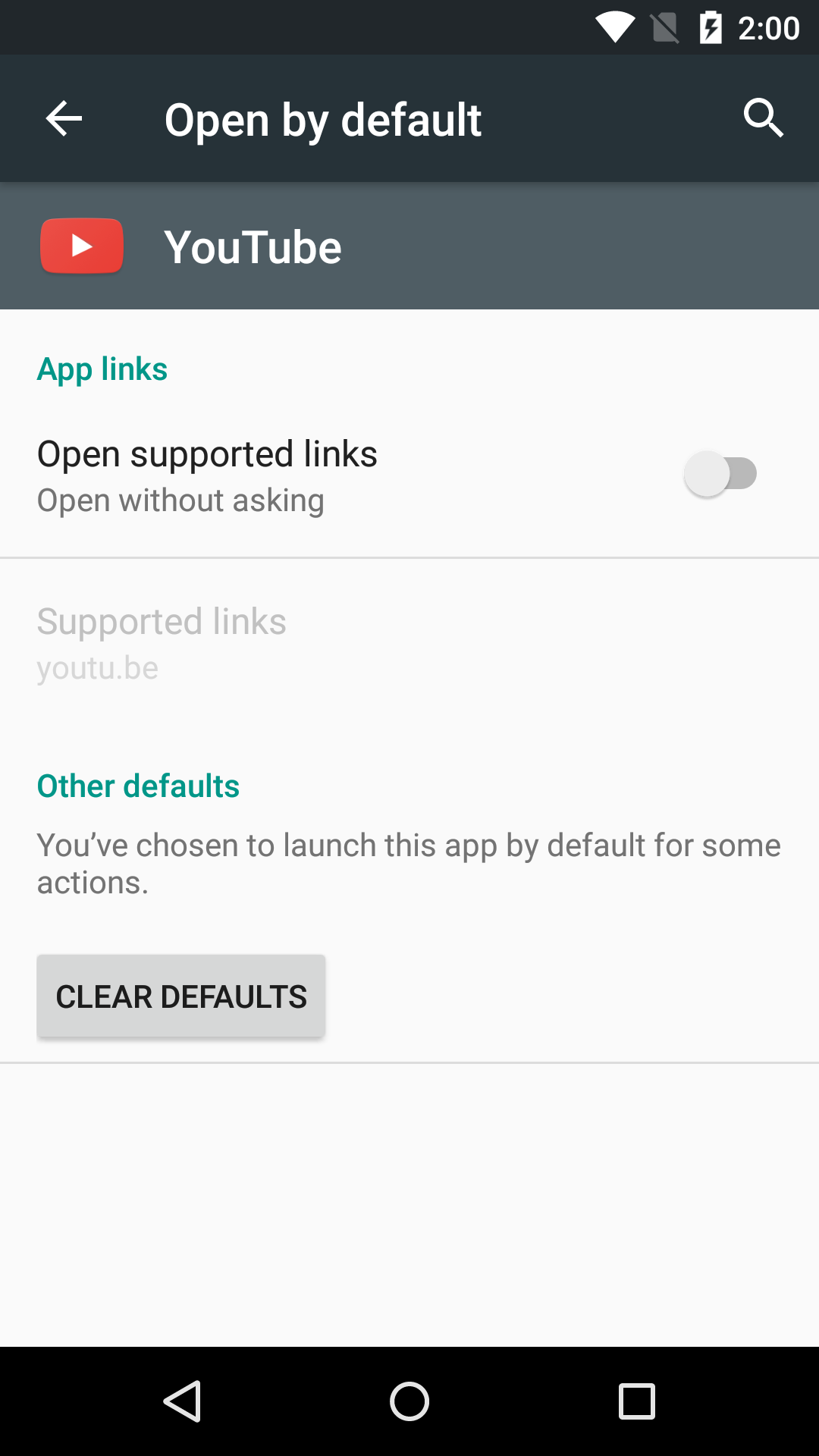Image resolution: width=819 pixels, height=1456 pixels.
Task: Go back using the app bar arrow
Action: (64, 119)
